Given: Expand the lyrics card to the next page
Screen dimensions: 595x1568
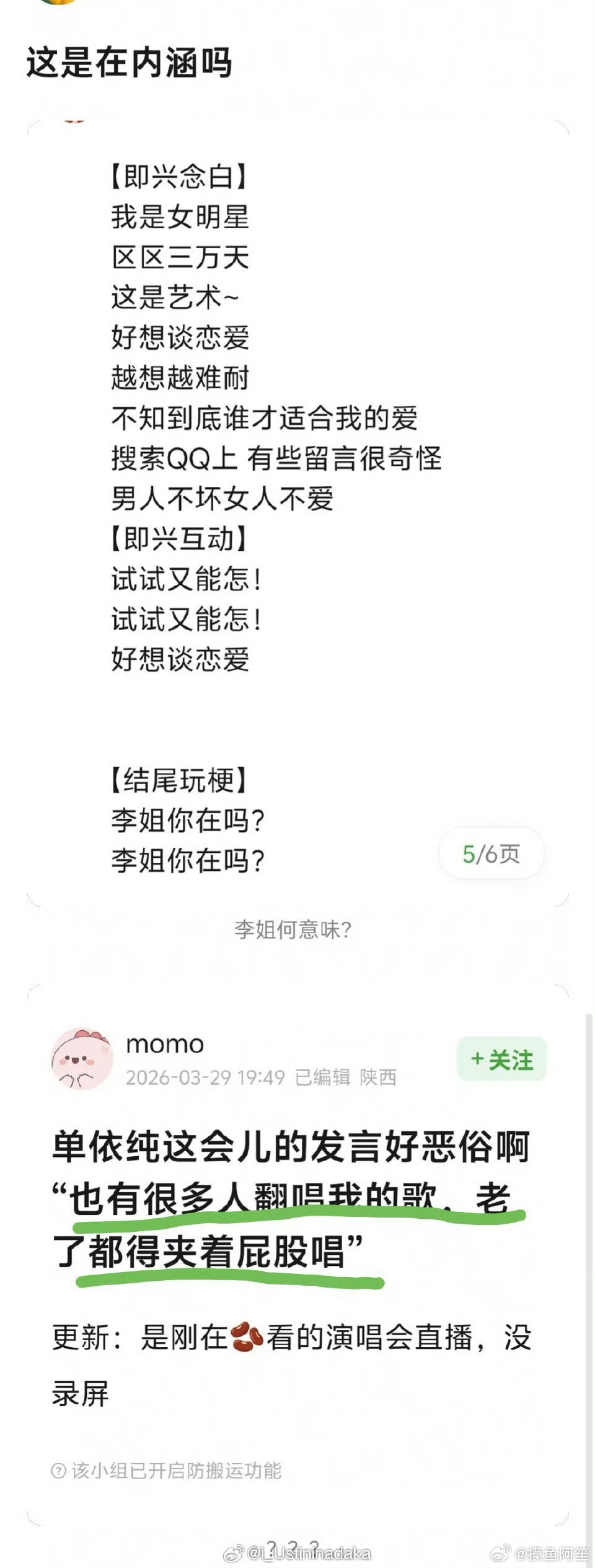Looking at the screenshot, I should [x=297, y=496].
